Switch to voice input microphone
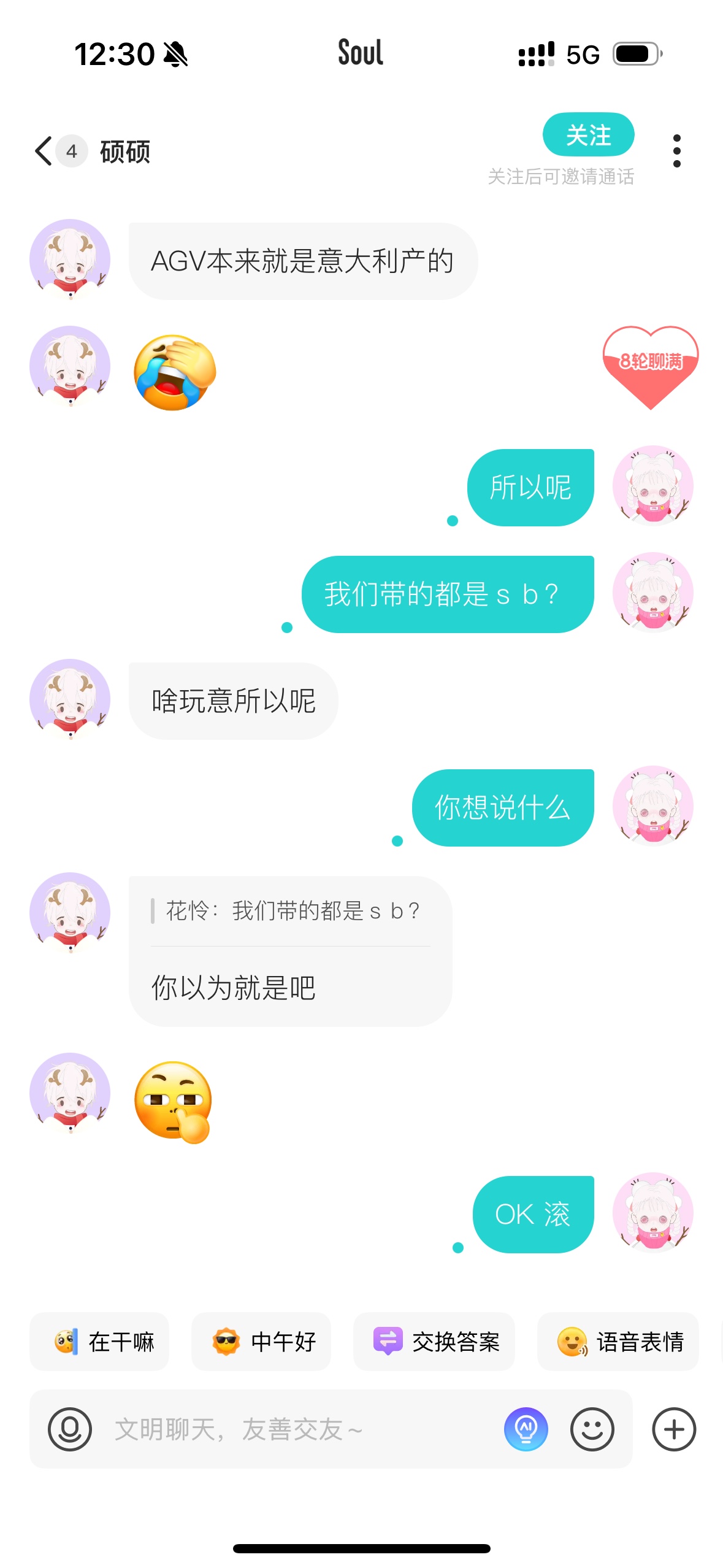This screenshot has height=1568, width=723. click(70, 1429)
